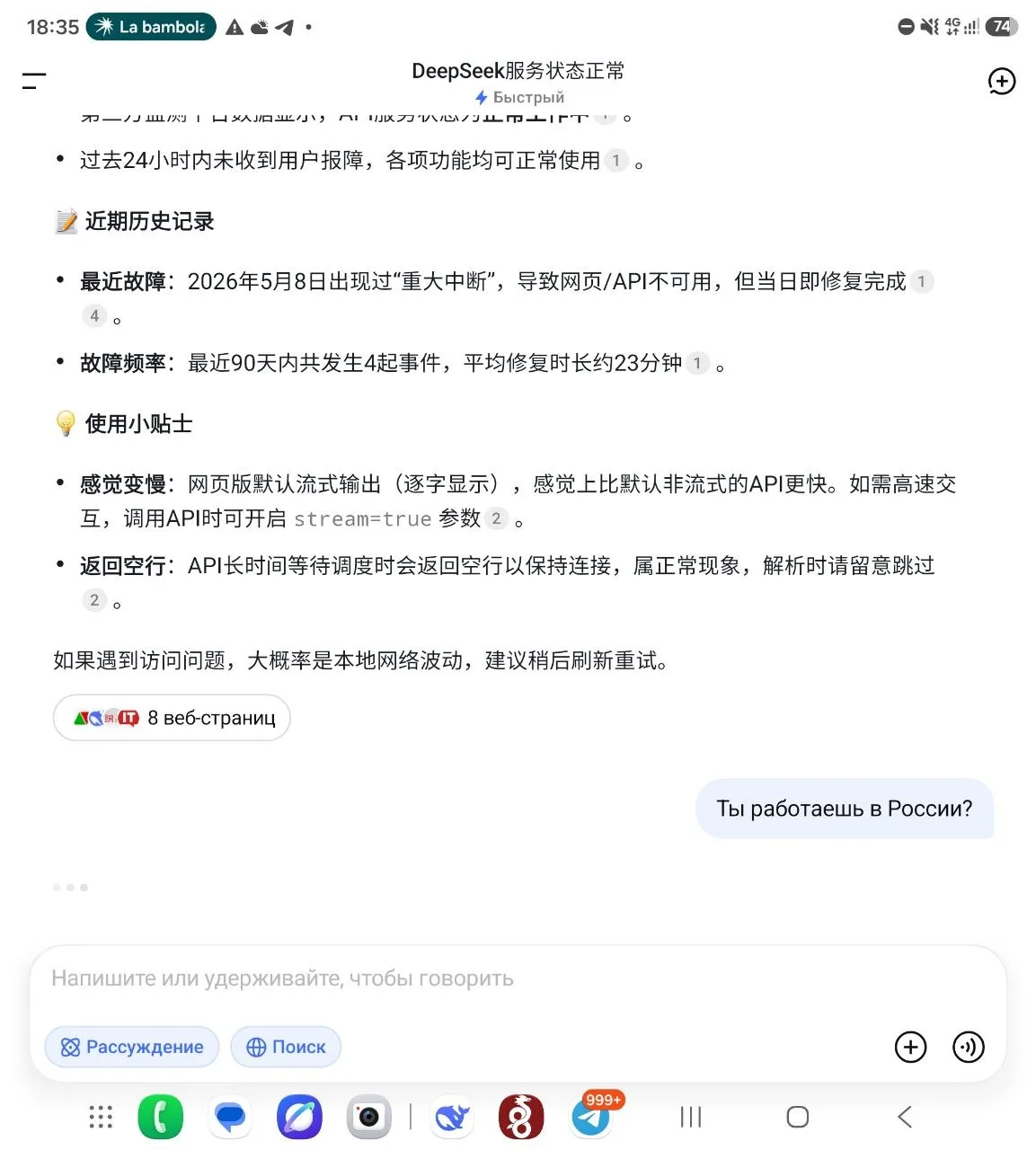View the 8 веб-страниц sources

pyautogui.click(x=172, y=718)
